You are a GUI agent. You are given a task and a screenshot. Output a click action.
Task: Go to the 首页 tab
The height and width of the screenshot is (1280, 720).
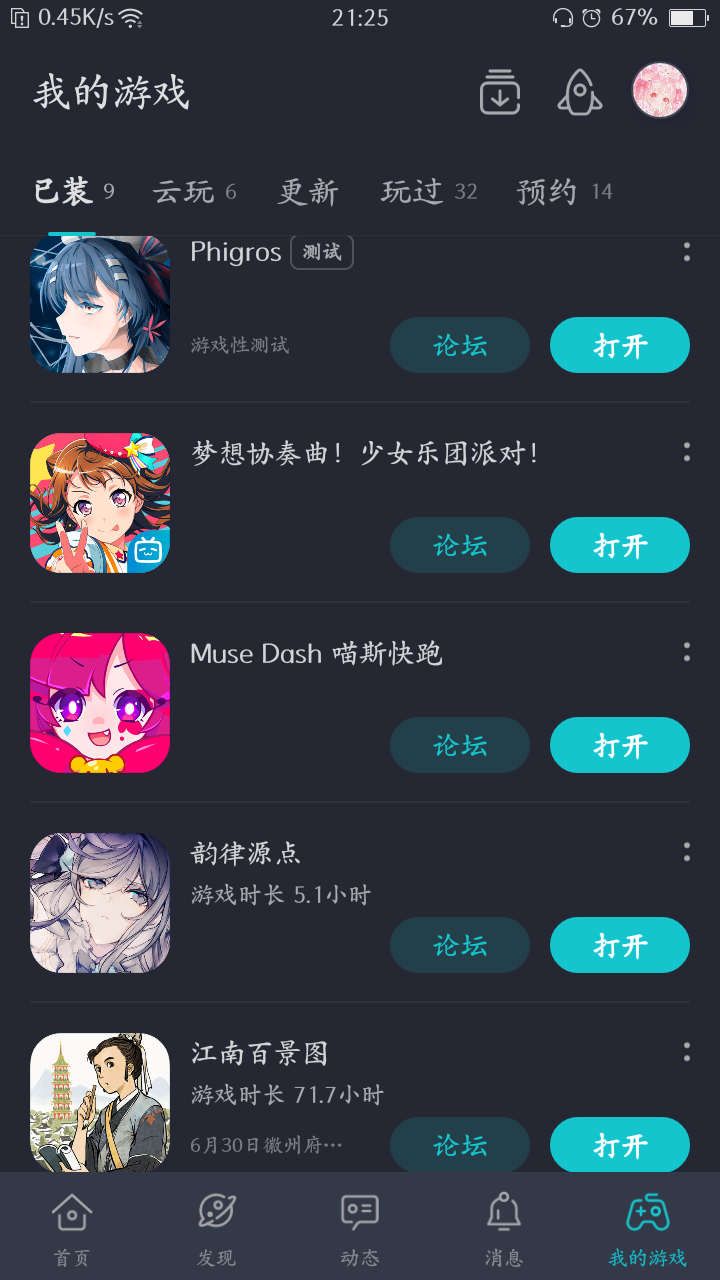click(x=72, y=1228)
